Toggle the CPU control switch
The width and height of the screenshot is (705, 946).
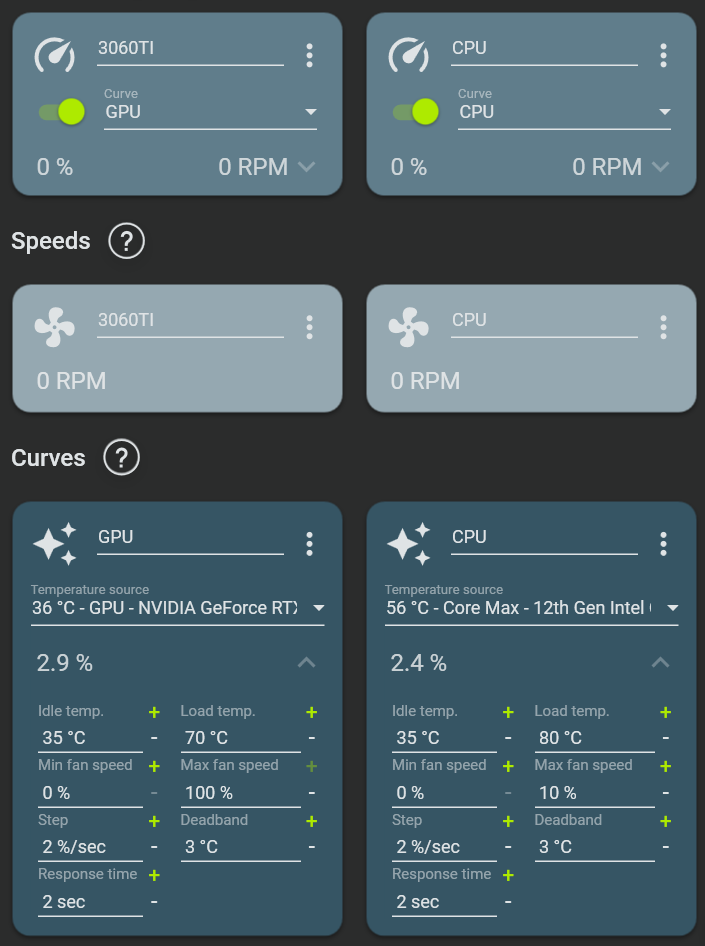coord(416,111)
